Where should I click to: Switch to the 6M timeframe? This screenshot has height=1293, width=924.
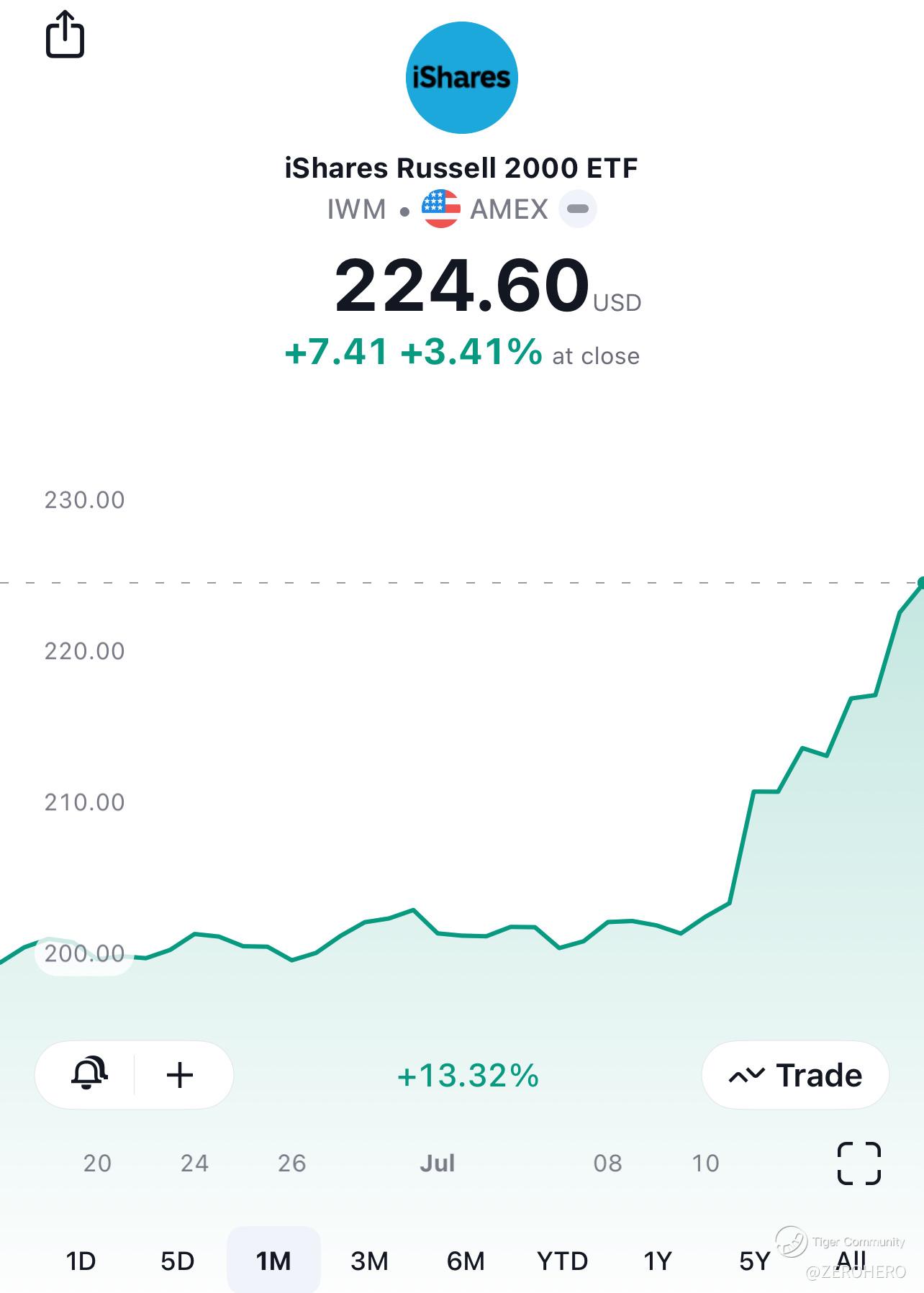tap(466, 1261)
